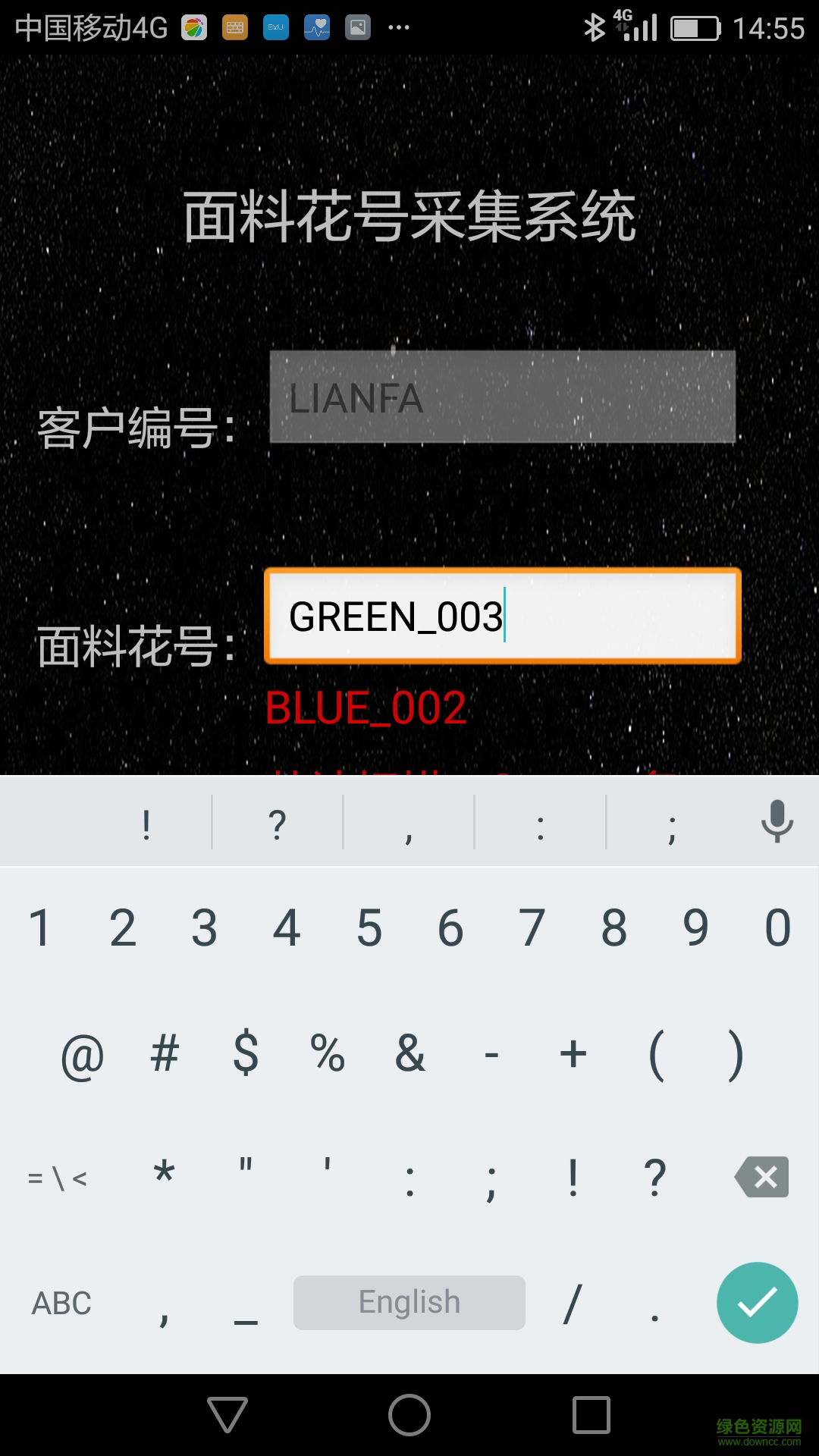
Task: Type the digit 4 on the keyboard
Action: coord(287,927)
